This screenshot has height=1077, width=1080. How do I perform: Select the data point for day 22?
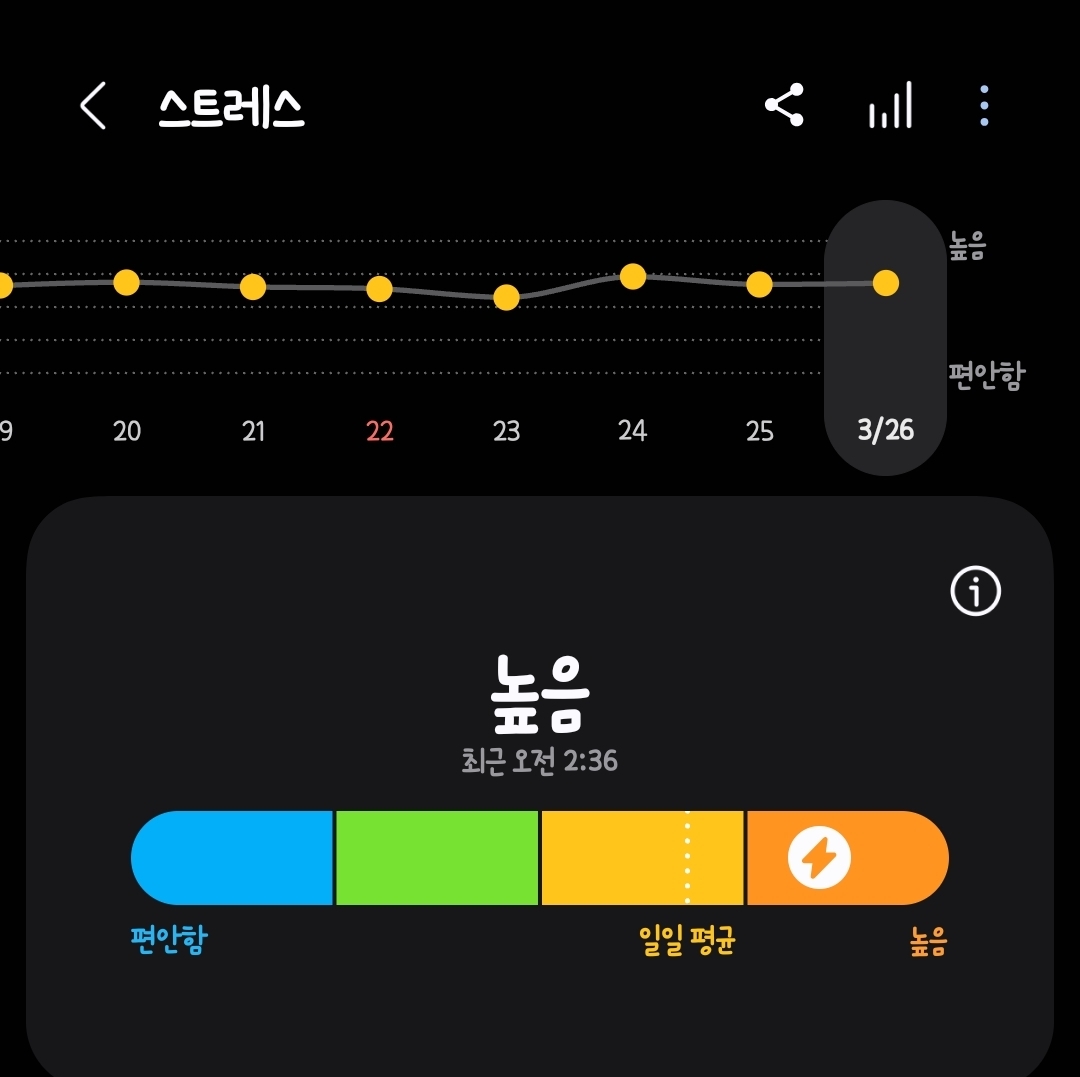pyautogui.click(x=379, y=289)
